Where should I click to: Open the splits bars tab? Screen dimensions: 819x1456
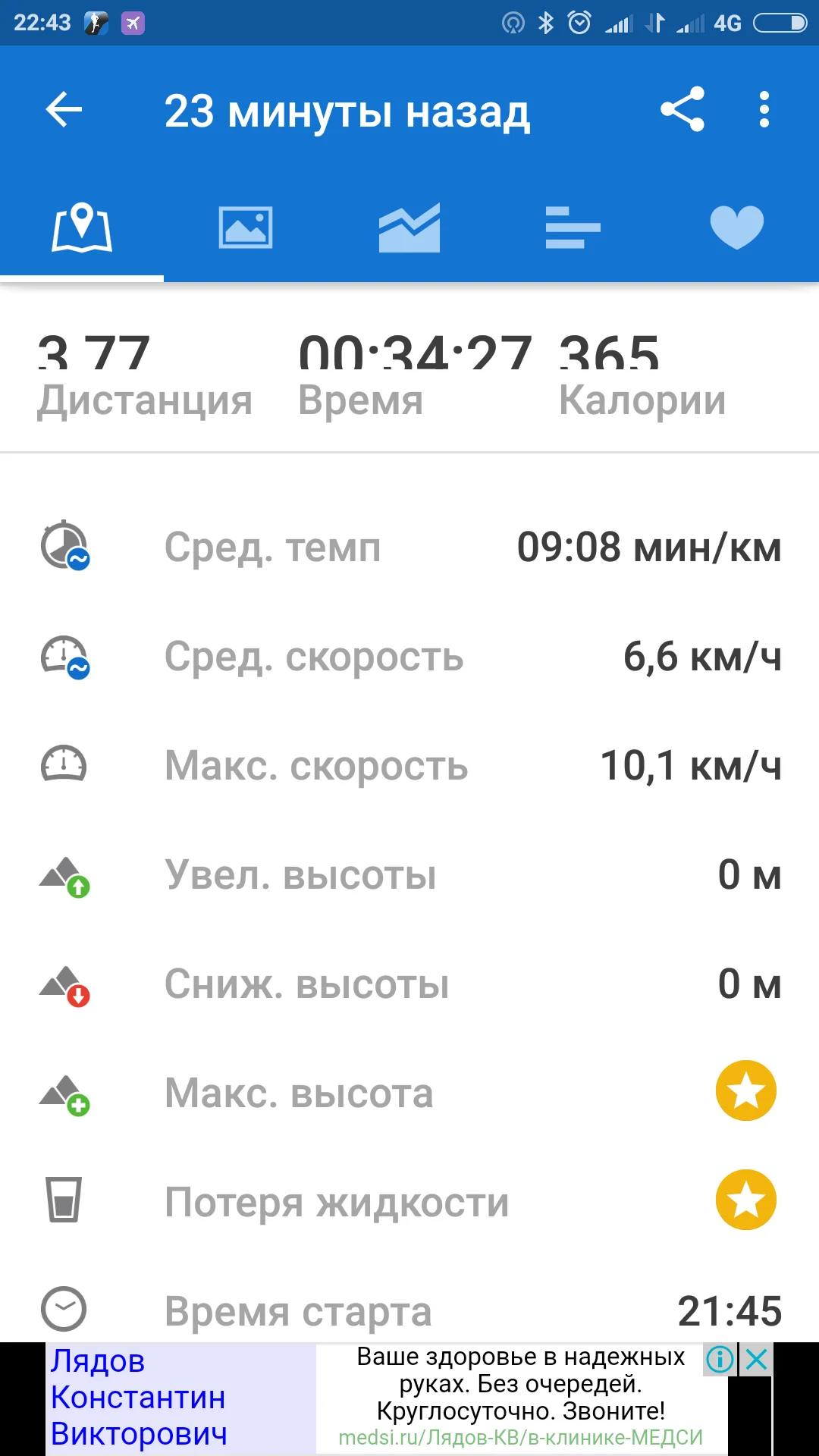[x=573, y=227]
